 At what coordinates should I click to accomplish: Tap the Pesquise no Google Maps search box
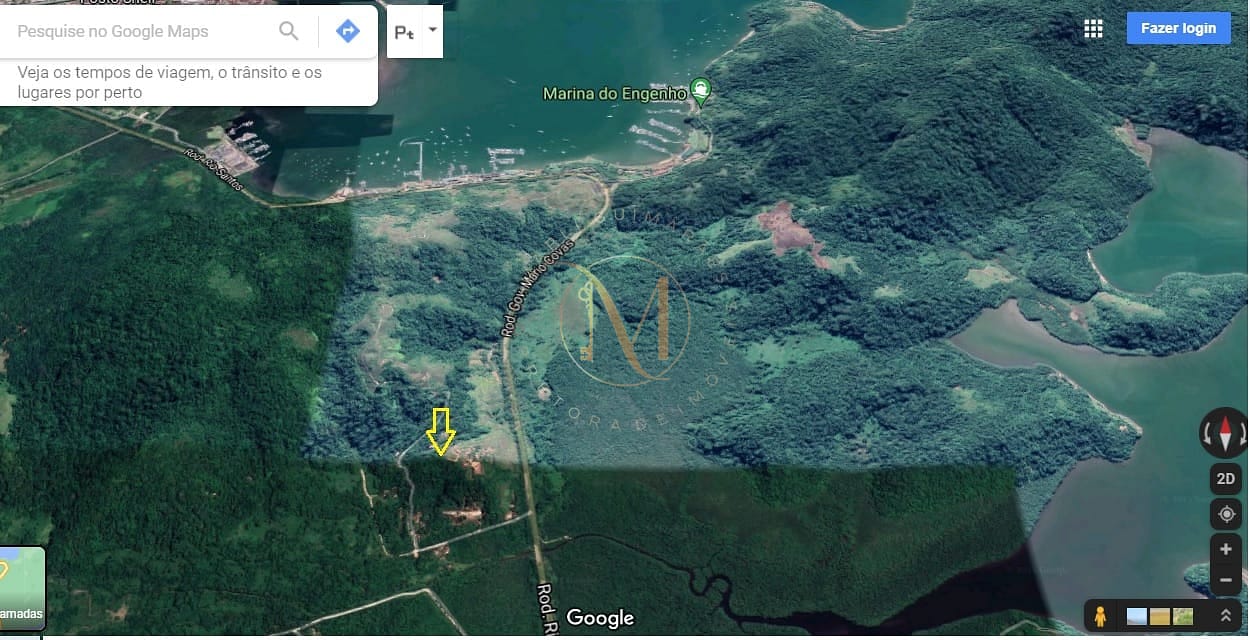click(140, 31)
